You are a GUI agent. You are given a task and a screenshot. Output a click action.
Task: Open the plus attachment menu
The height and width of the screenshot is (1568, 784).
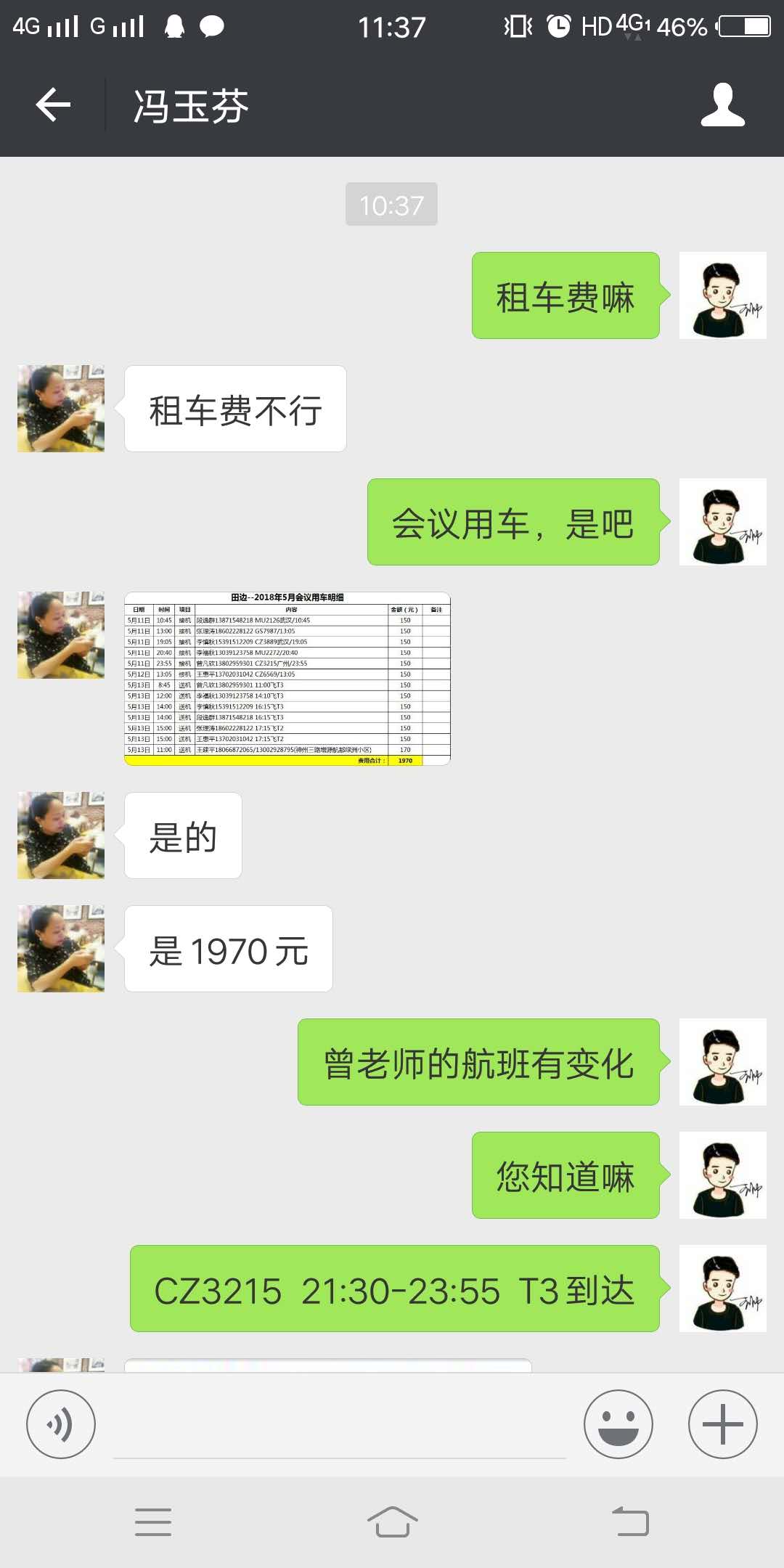coord(722,1424)
